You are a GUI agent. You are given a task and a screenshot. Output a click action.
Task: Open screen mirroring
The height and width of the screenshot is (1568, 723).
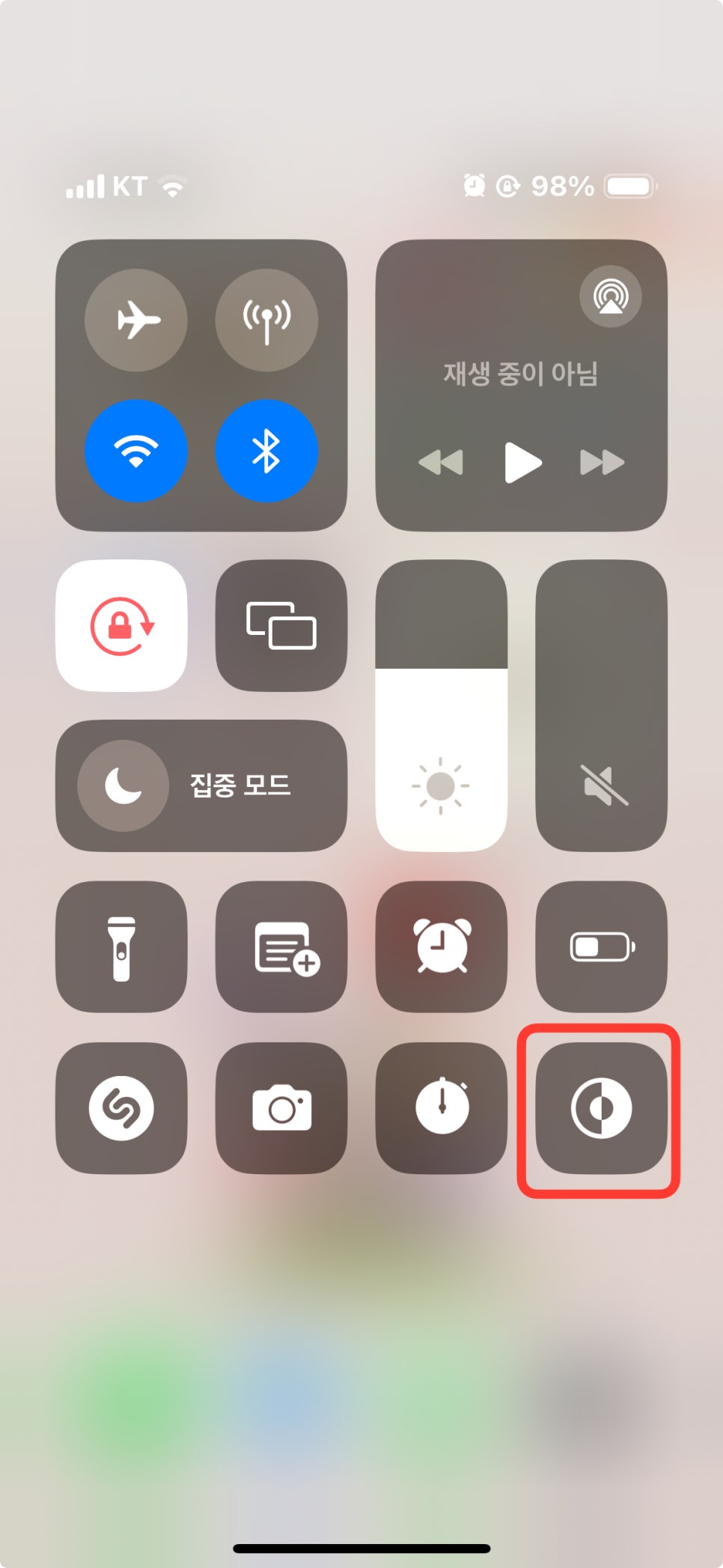click(281, 626)
